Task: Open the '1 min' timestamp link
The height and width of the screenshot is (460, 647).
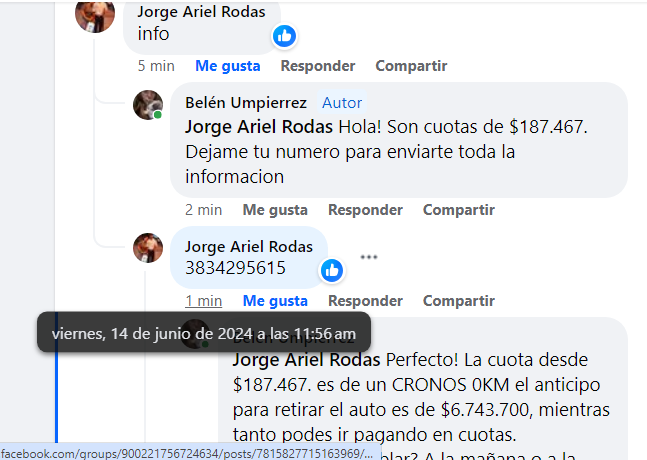Action: [x=204, y=300]
